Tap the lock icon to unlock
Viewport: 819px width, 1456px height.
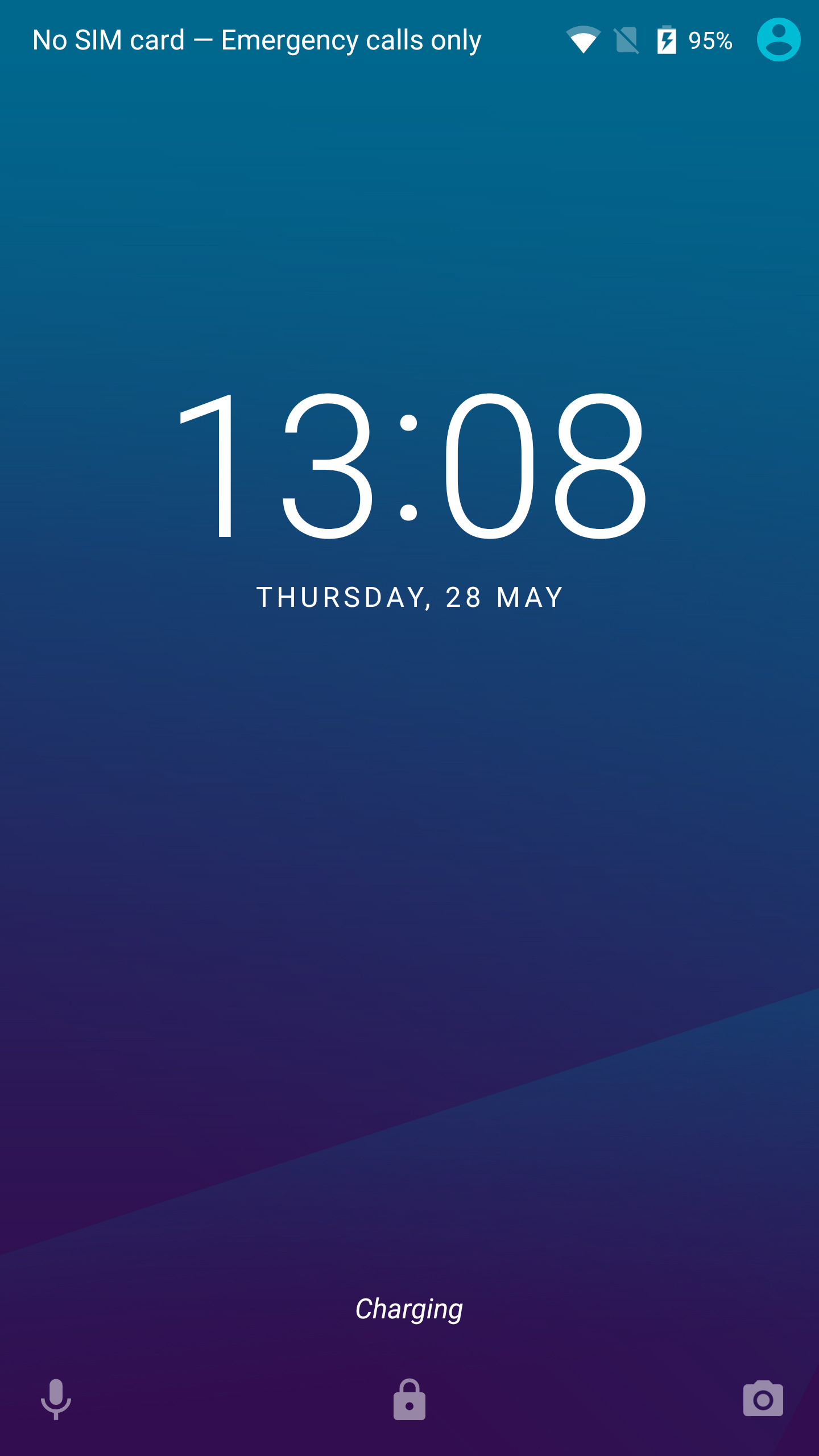click(x=409, y=1400)
